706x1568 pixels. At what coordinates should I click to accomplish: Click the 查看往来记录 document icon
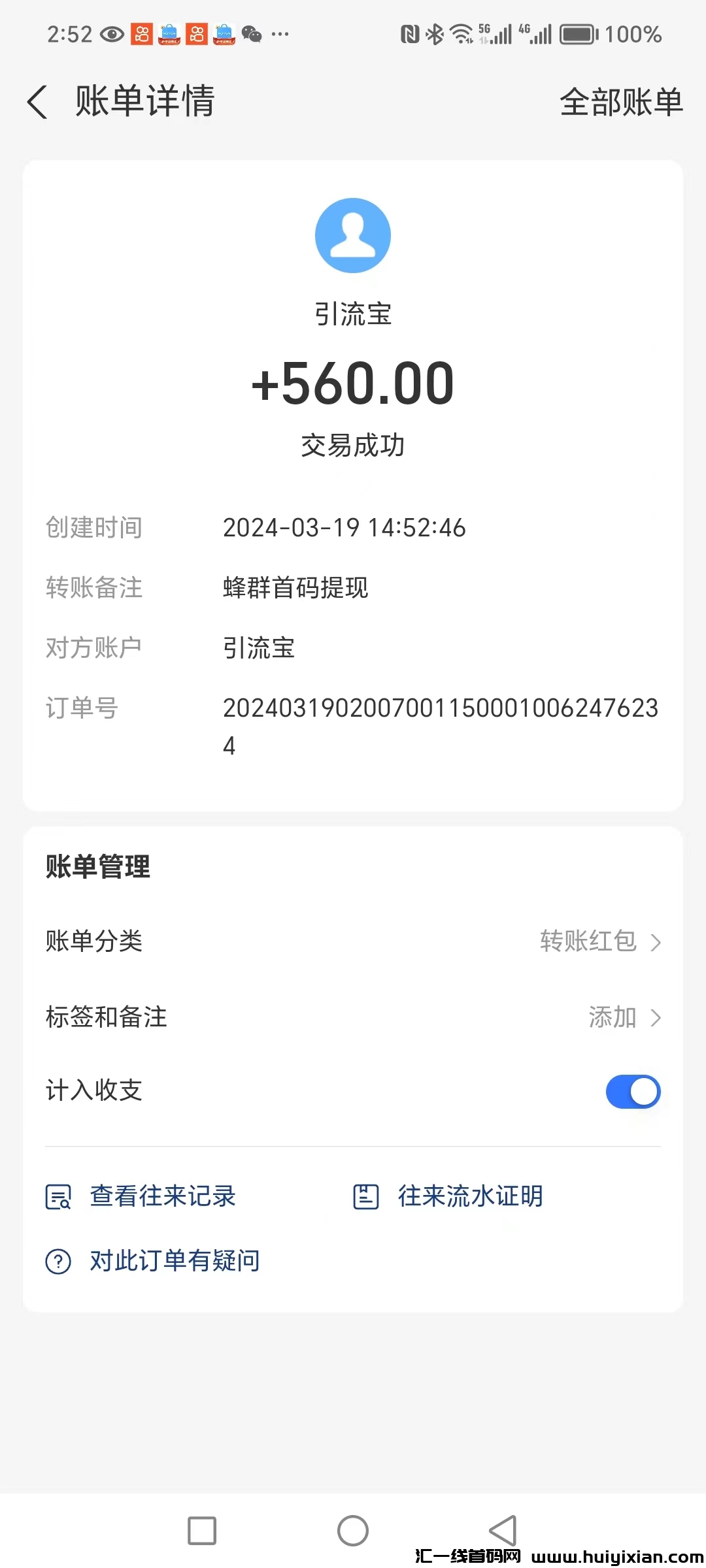(58, 1196)
